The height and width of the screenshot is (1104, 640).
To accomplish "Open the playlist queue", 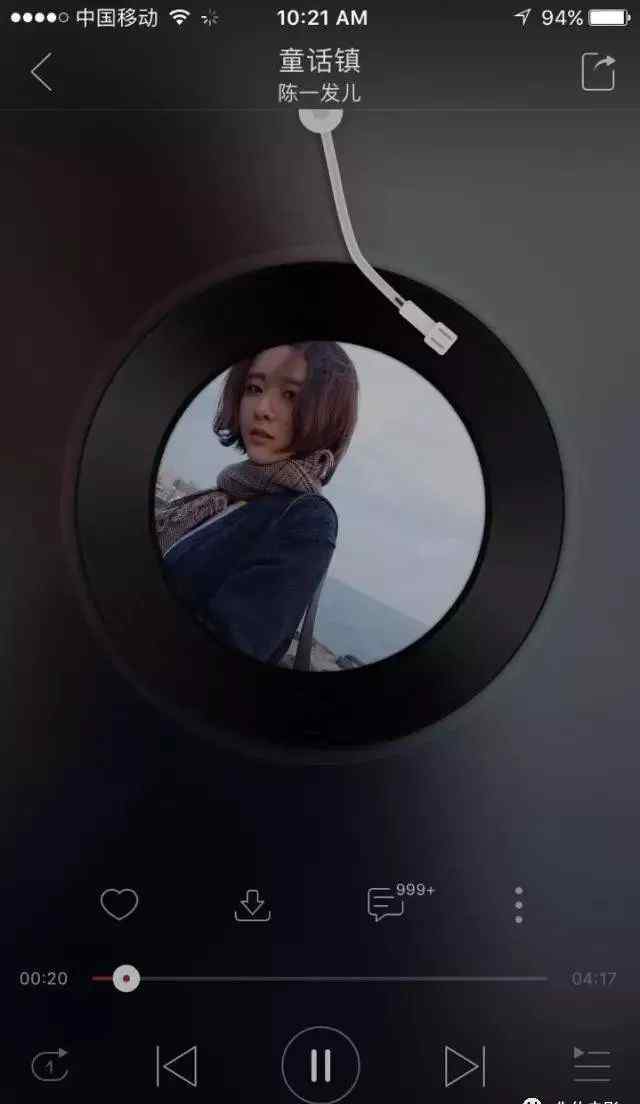I will [x=592, y=1065].
